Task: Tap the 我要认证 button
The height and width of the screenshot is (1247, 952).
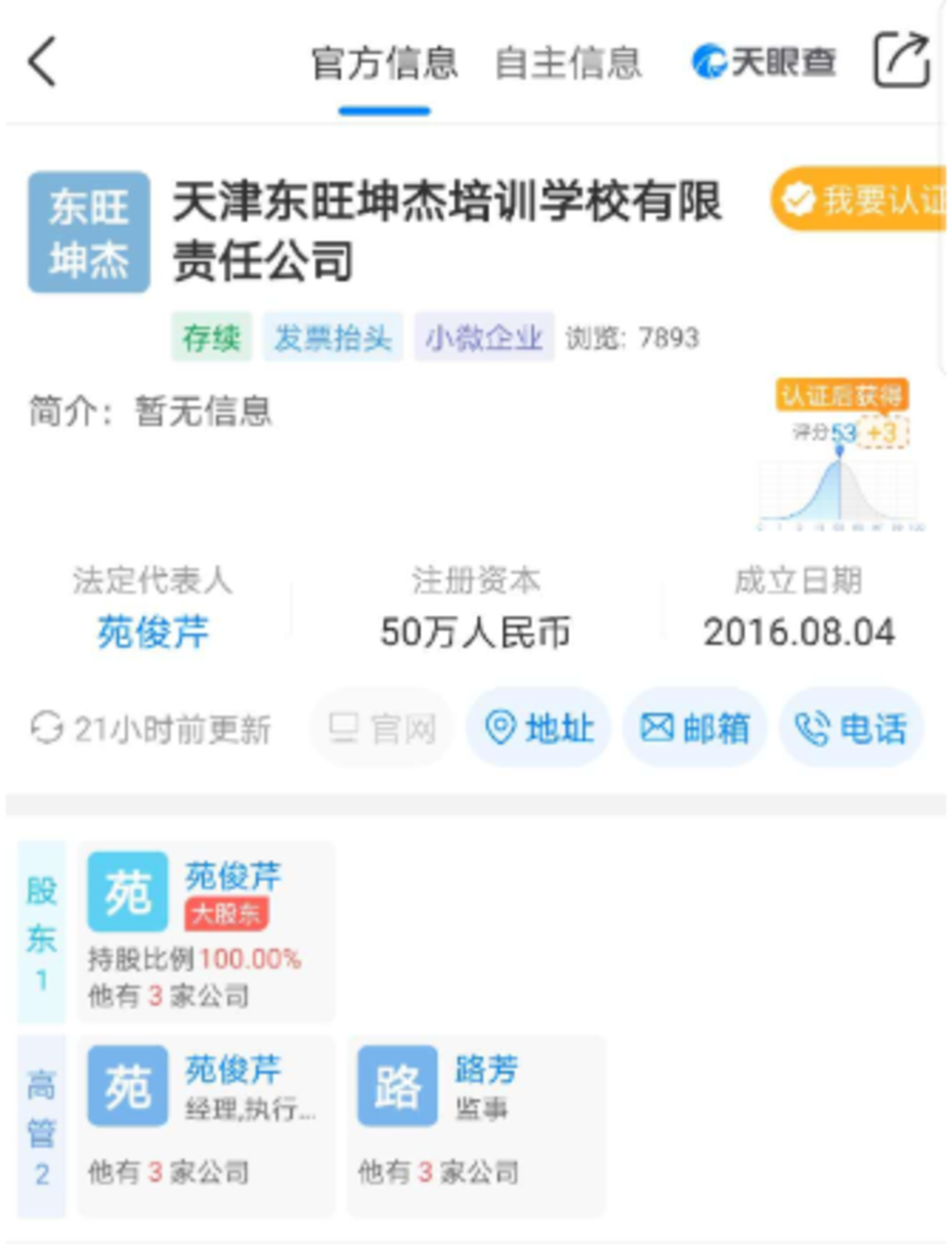Action: coord(859,199)
